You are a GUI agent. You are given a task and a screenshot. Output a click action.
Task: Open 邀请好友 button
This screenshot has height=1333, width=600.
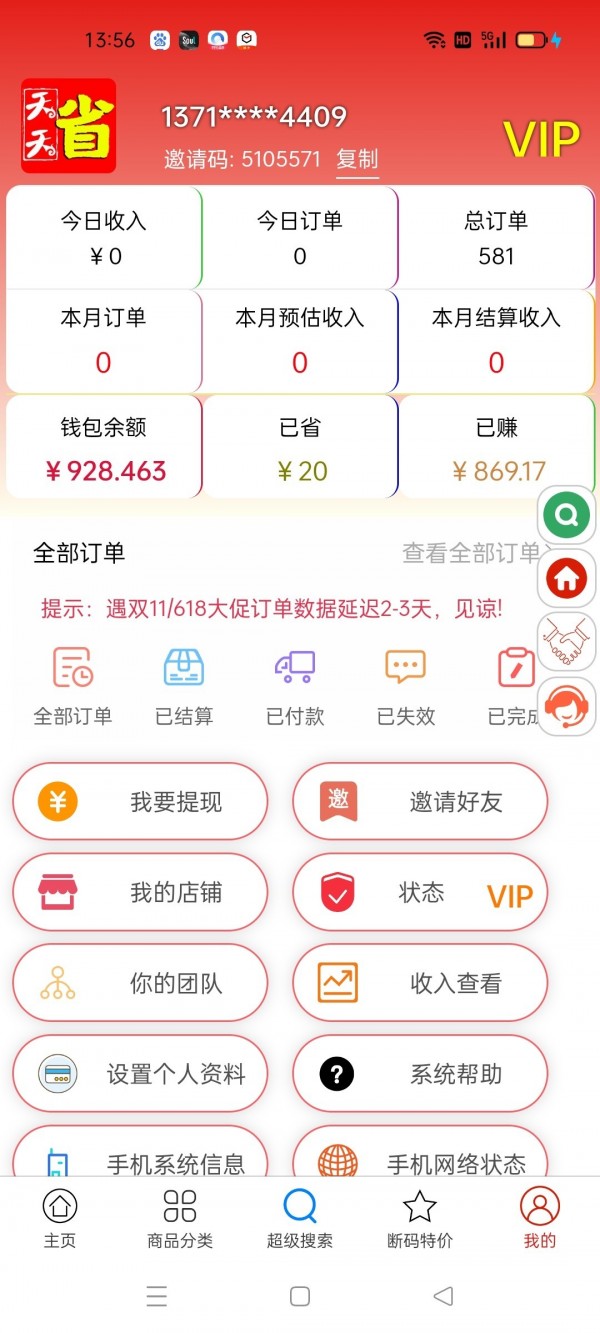point(420,801)
